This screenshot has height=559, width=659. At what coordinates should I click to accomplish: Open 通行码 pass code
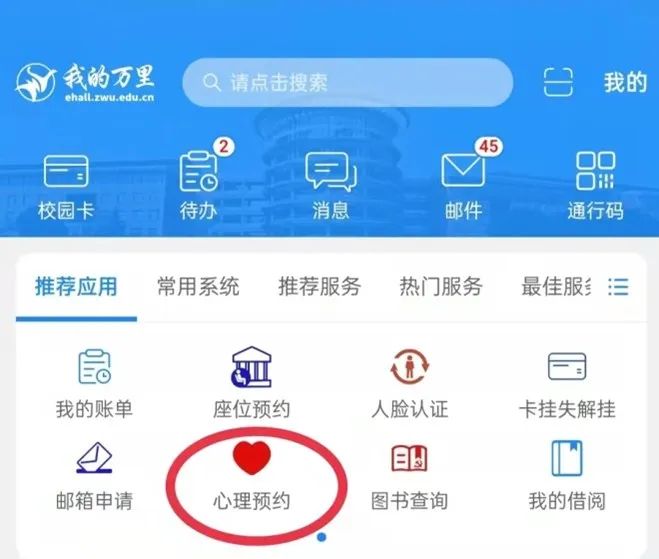pyautogui.click(x=595, y=185)
